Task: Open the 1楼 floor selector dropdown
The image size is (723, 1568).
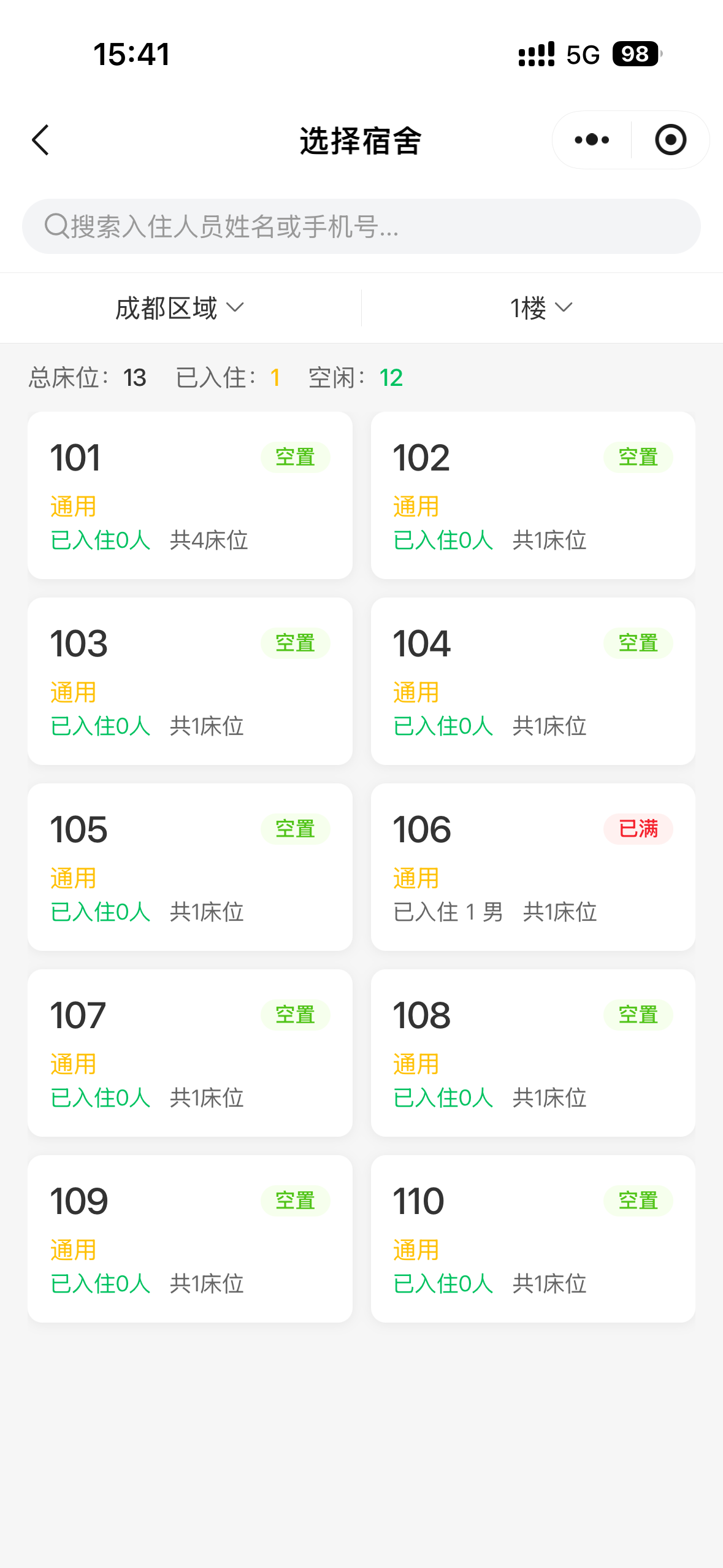Action: pos(538,308)
